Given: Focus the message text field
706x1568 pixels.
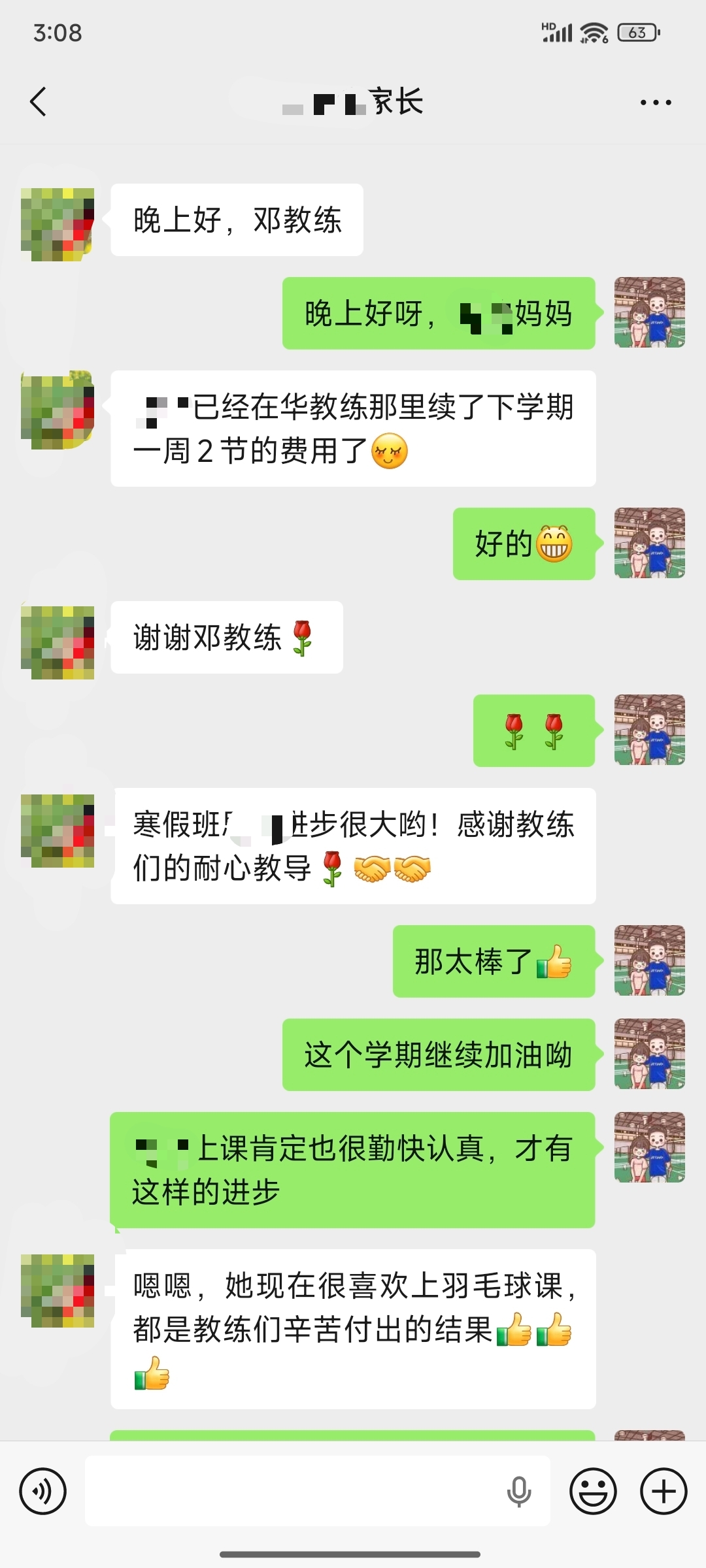Looking at the screenshot, I should 294,1491.
